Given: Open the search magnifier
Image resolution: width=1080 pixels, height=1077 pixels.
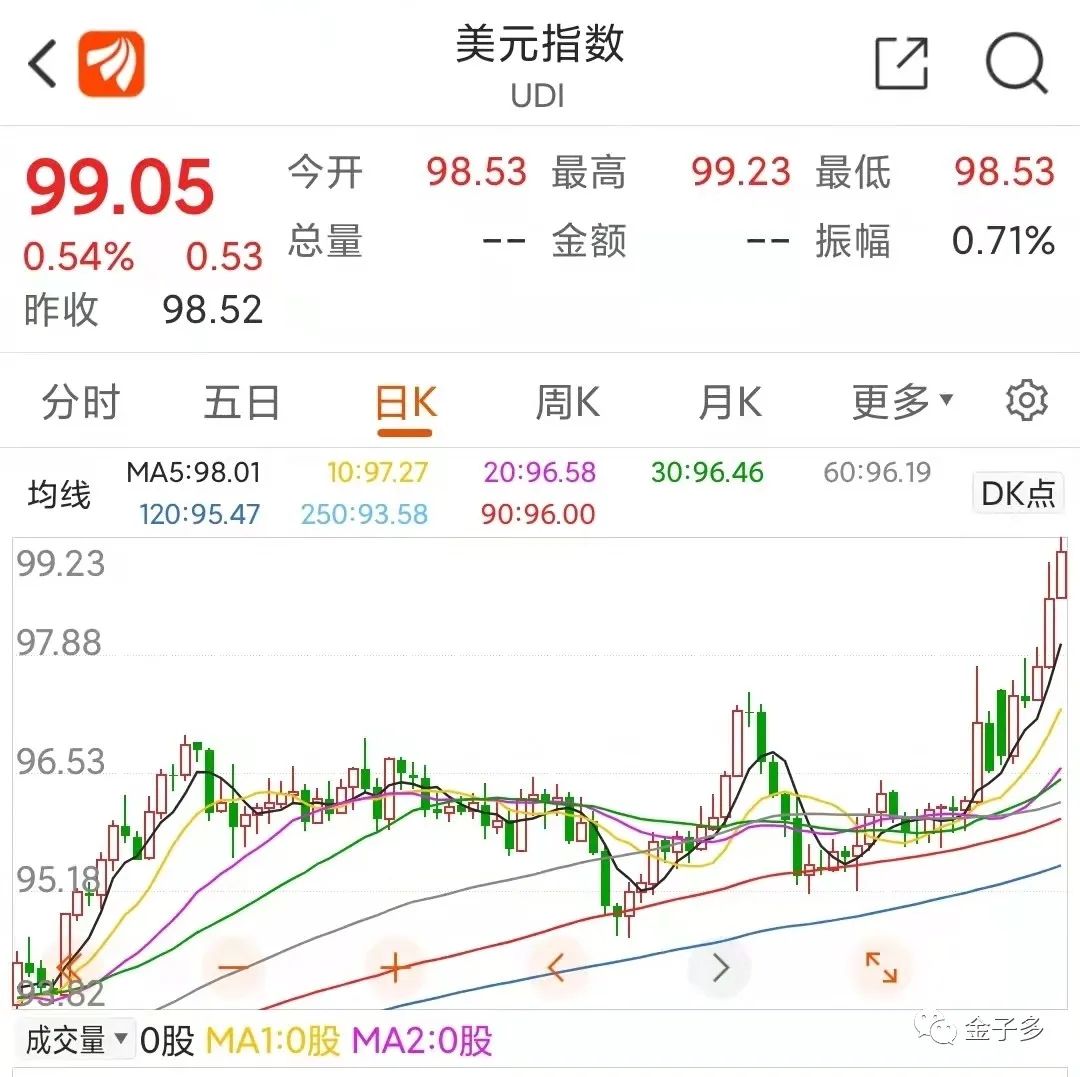Looking at the screenshot, I should point(1016,66).
